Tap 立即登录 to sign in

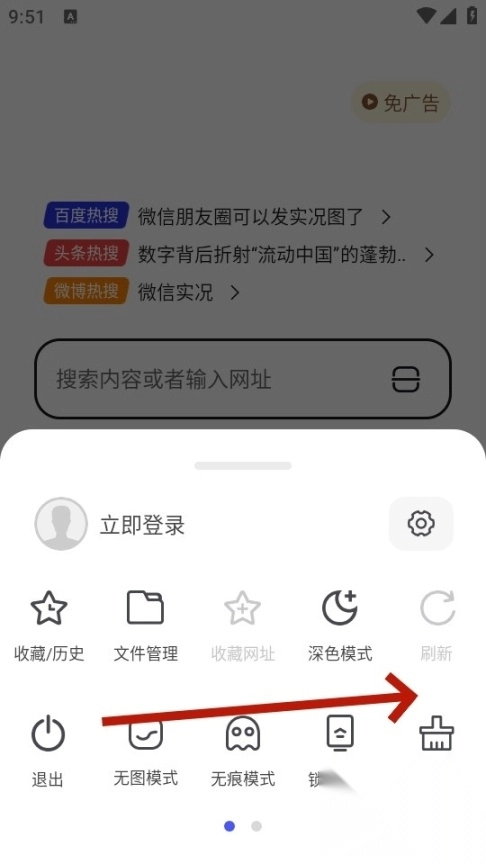pyautogui.click(x=142, y=525)
